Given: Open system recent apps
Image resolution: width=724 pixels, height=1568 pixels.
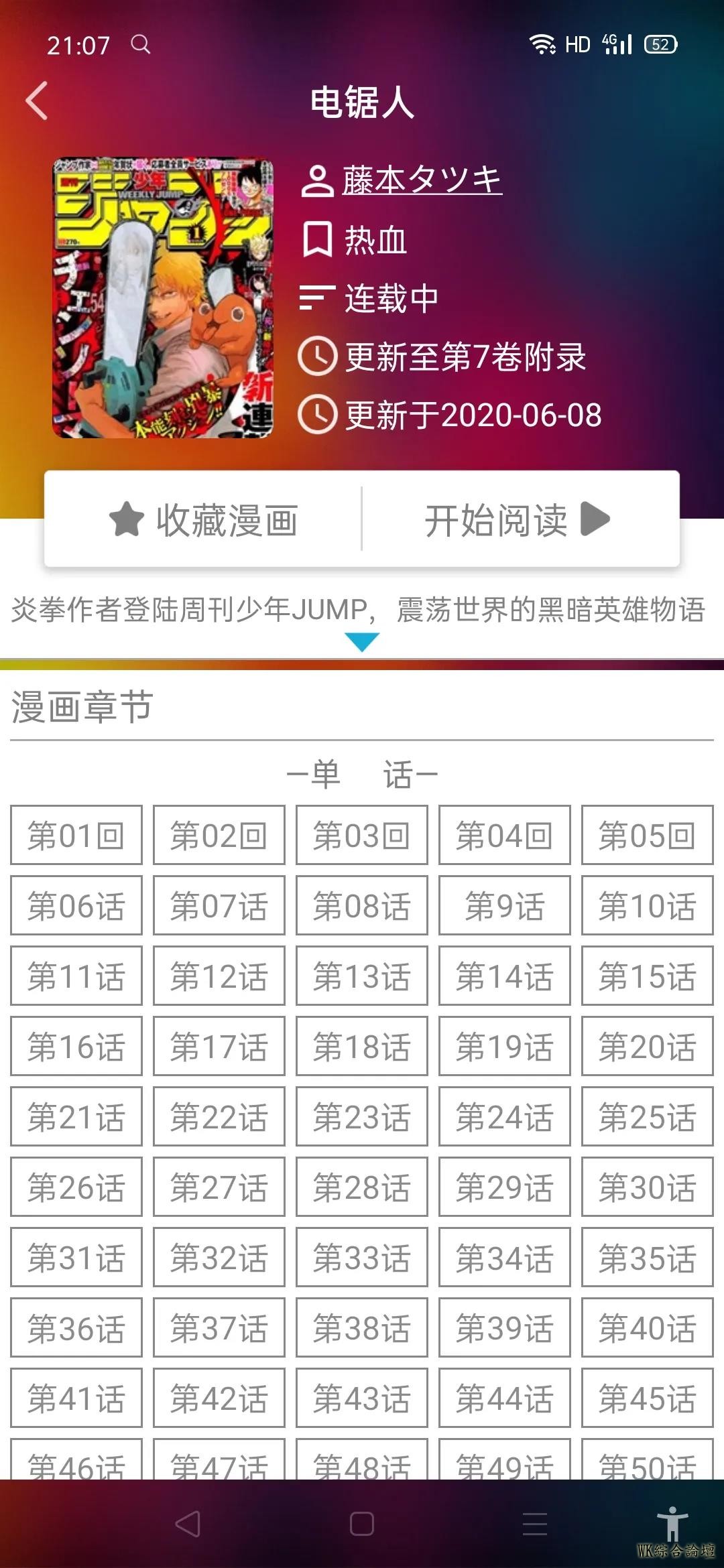Looking at the screenshot, I should (535, 1524).
